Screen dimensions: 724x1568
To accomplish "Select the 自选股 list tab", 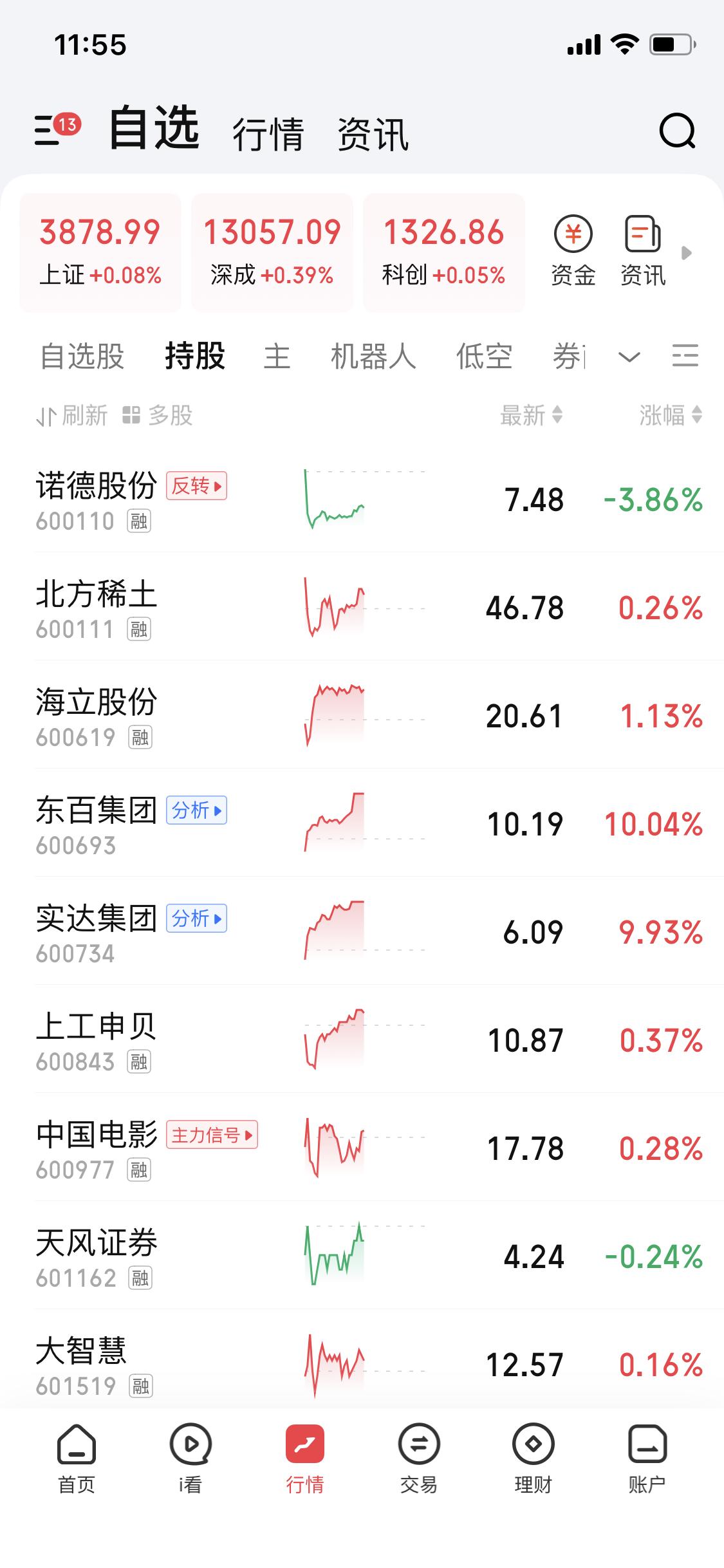I will [82, 356].
